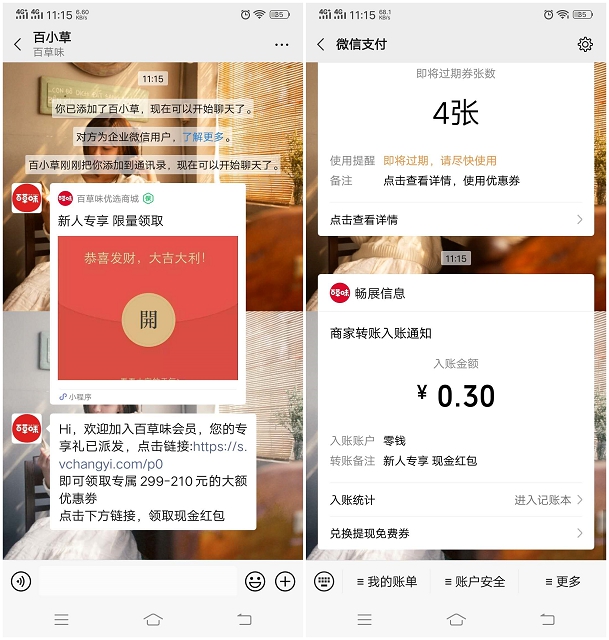The width and height of the screenshot is (609, 640).
Task: Open 微信支付 settings gear
Action: point(585,45)
